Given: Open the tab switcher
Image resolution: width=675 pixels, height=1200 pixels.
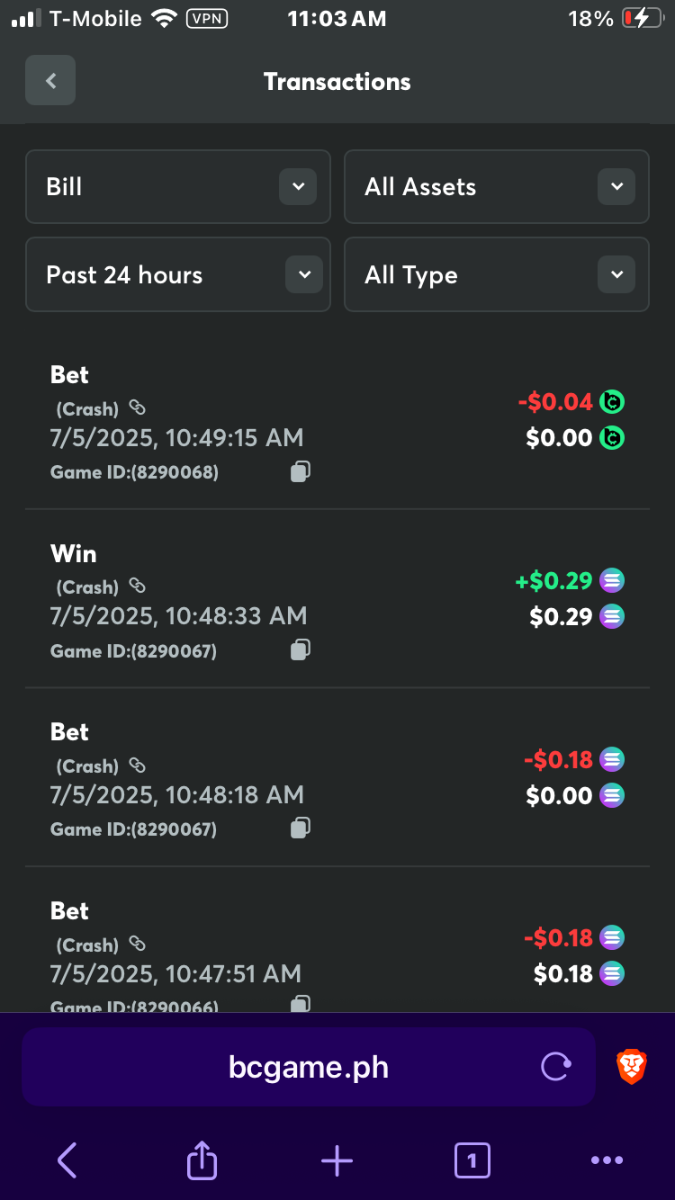Looking at the screenshot, I should (x=472, y=1161).
